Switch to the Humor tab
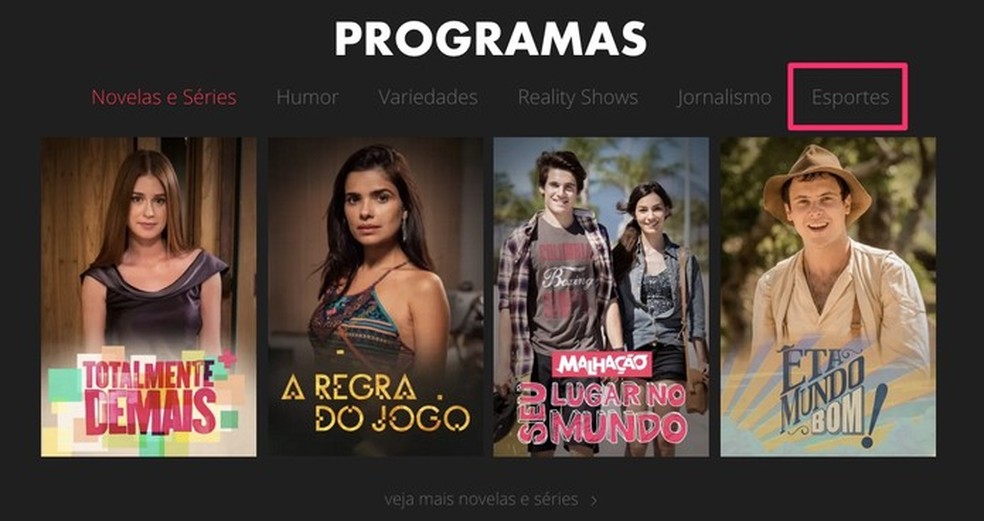The image size is (984, 521). (307, 98)
